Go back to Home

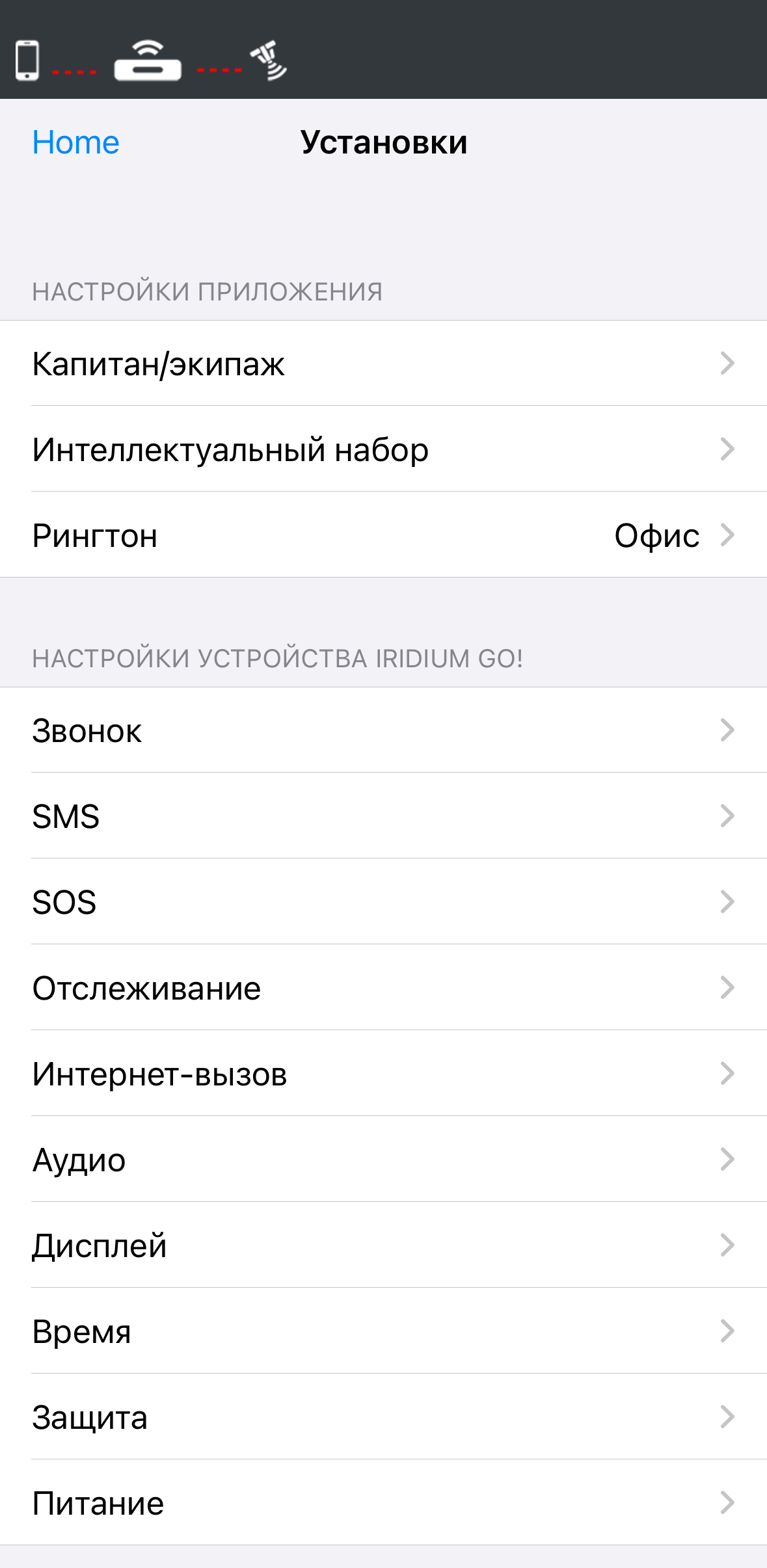click(x=75, y=142)
